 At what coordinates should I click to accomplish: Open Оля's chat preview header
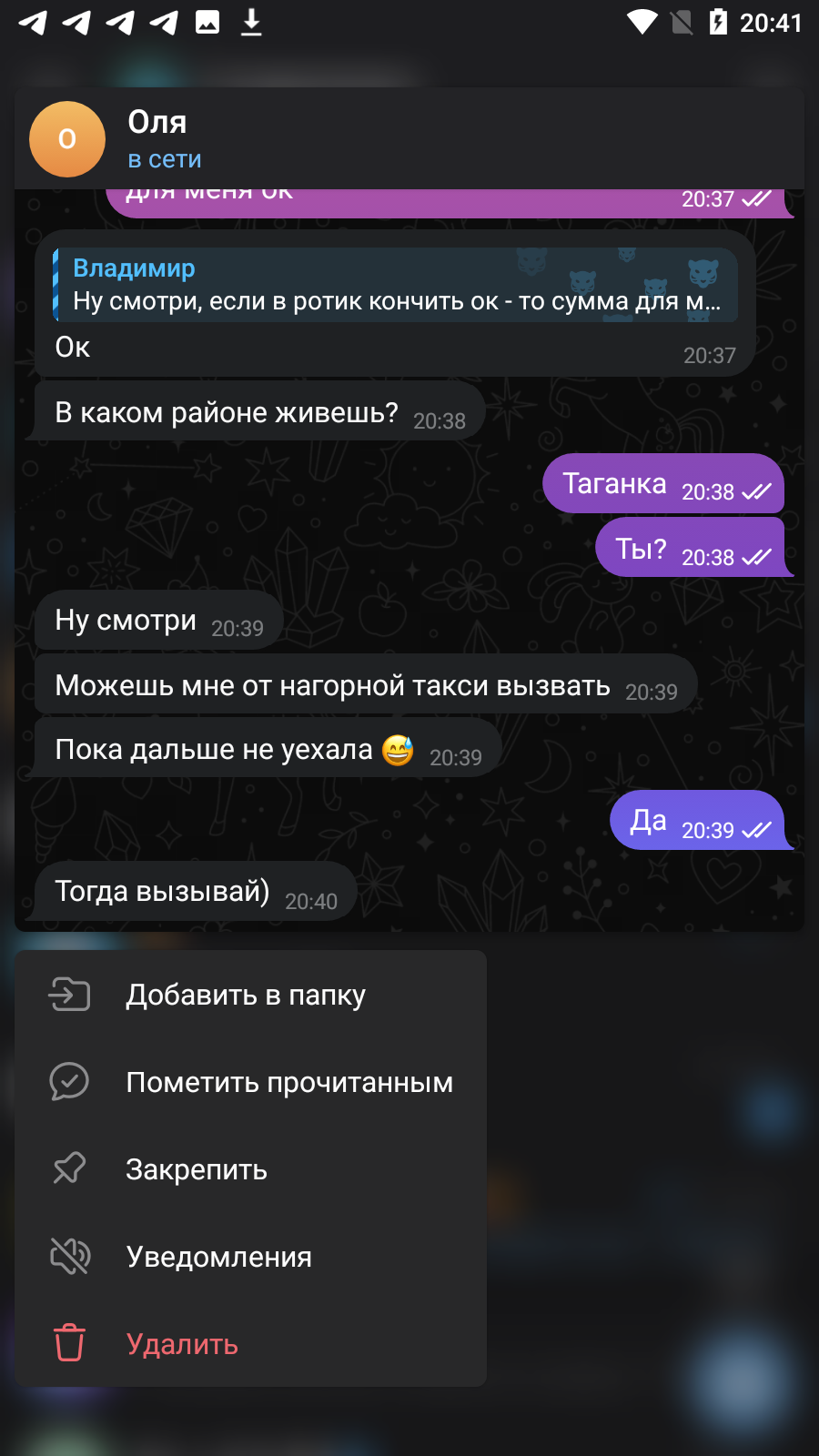click(x=409, y=138)
